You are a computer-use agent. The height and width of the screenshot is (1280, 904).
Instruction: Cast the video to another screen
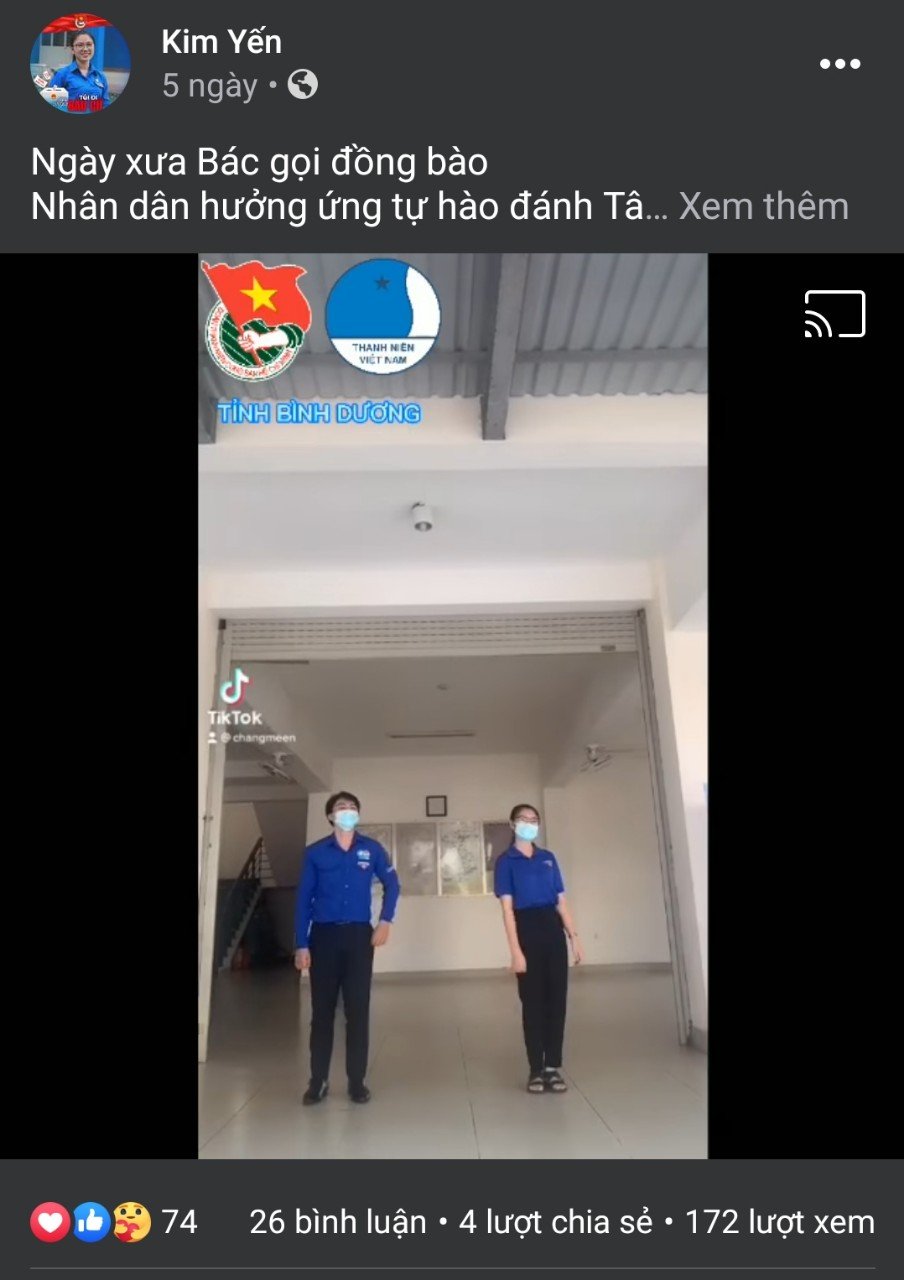[x=834, y=314]
